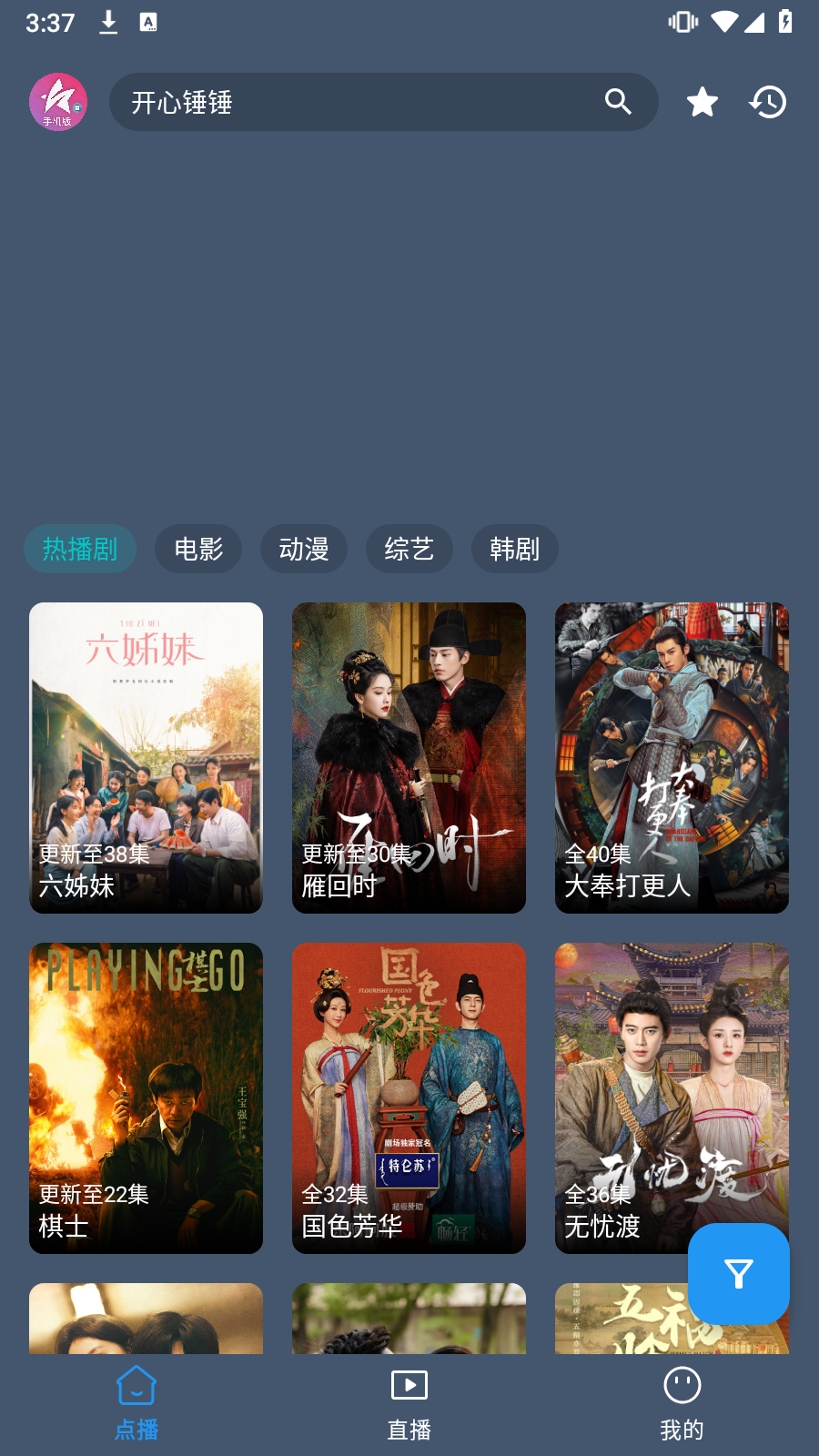Open watch history icon
Image resolution: width=819 pixels, height=1456 pixels.
pos(768,102)
